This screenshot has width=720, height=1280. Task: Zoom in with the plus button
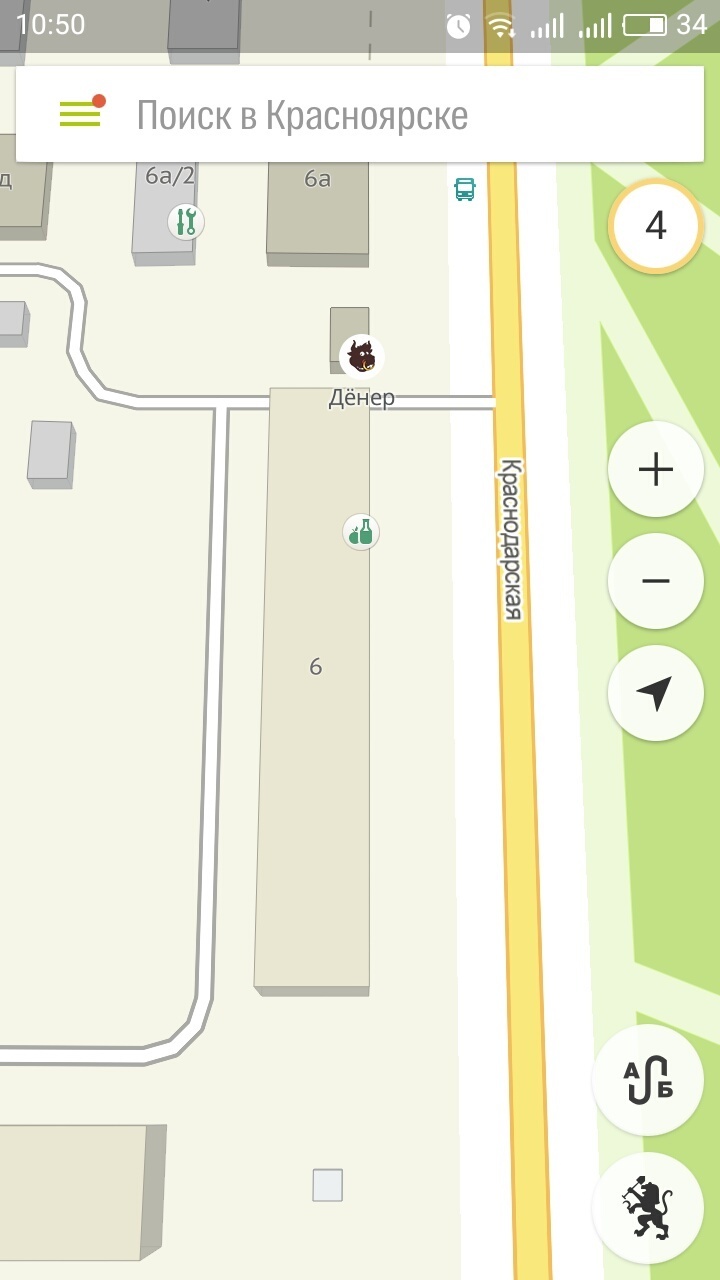coord(656,469)
